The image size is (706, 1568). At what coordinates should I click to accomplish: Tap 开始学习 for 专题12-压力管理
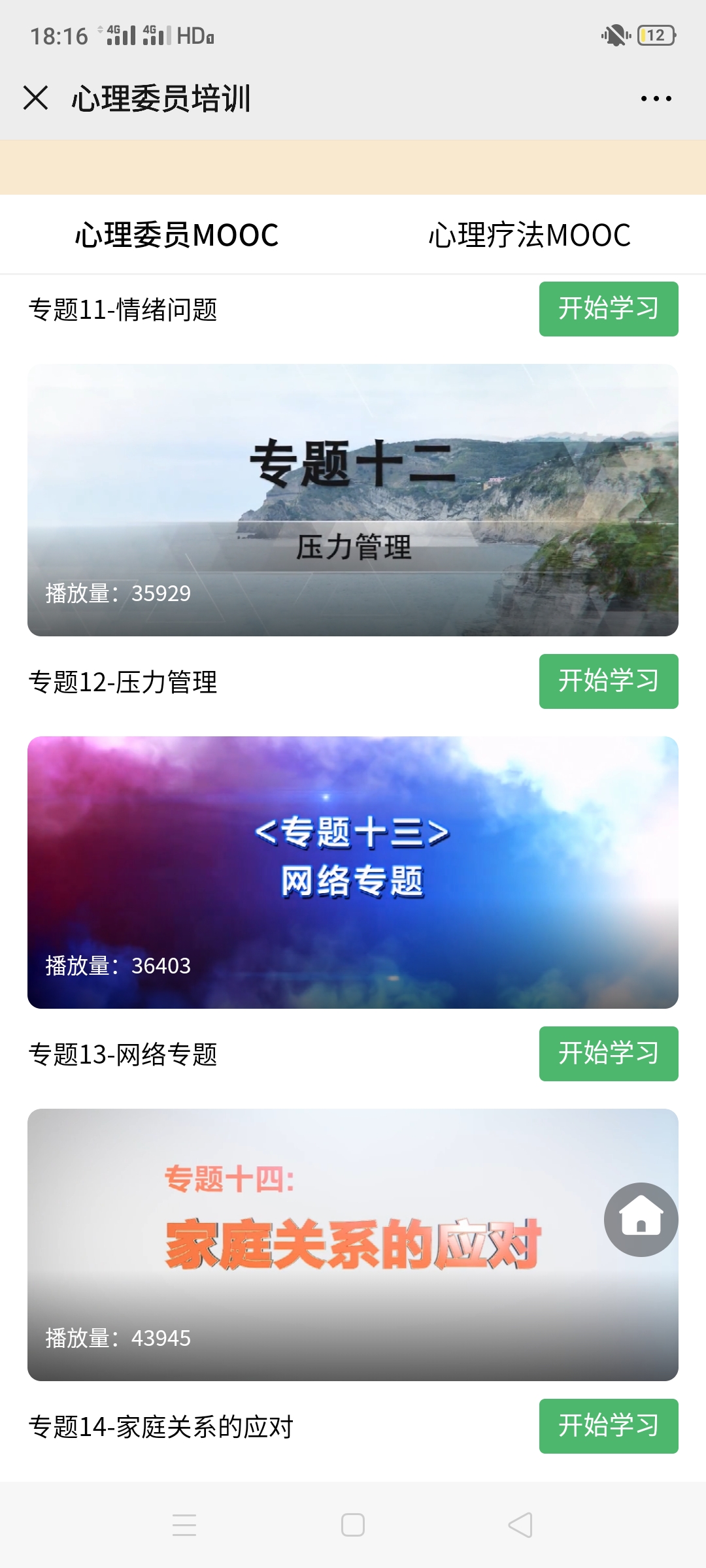[x=608, y=682]
